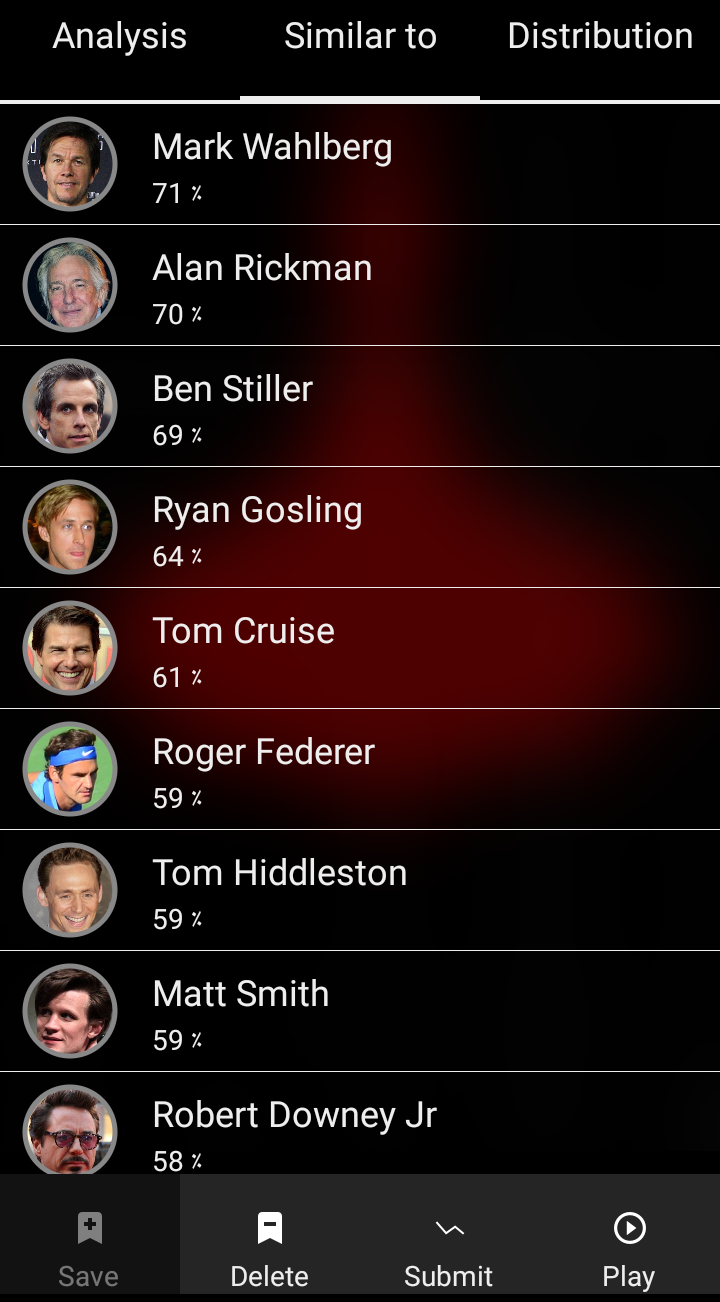This screenshot has height=1302, width=720.
Task: Delete this analysis
Action: pos(270,1248)
